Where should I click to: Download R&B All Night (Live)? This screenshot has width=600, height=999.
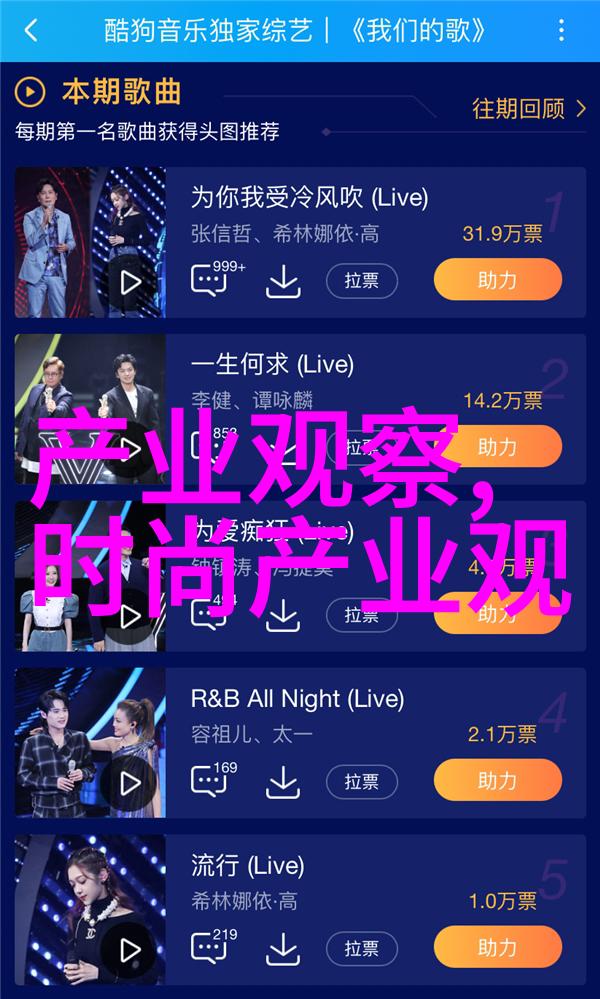pos(283,782)
